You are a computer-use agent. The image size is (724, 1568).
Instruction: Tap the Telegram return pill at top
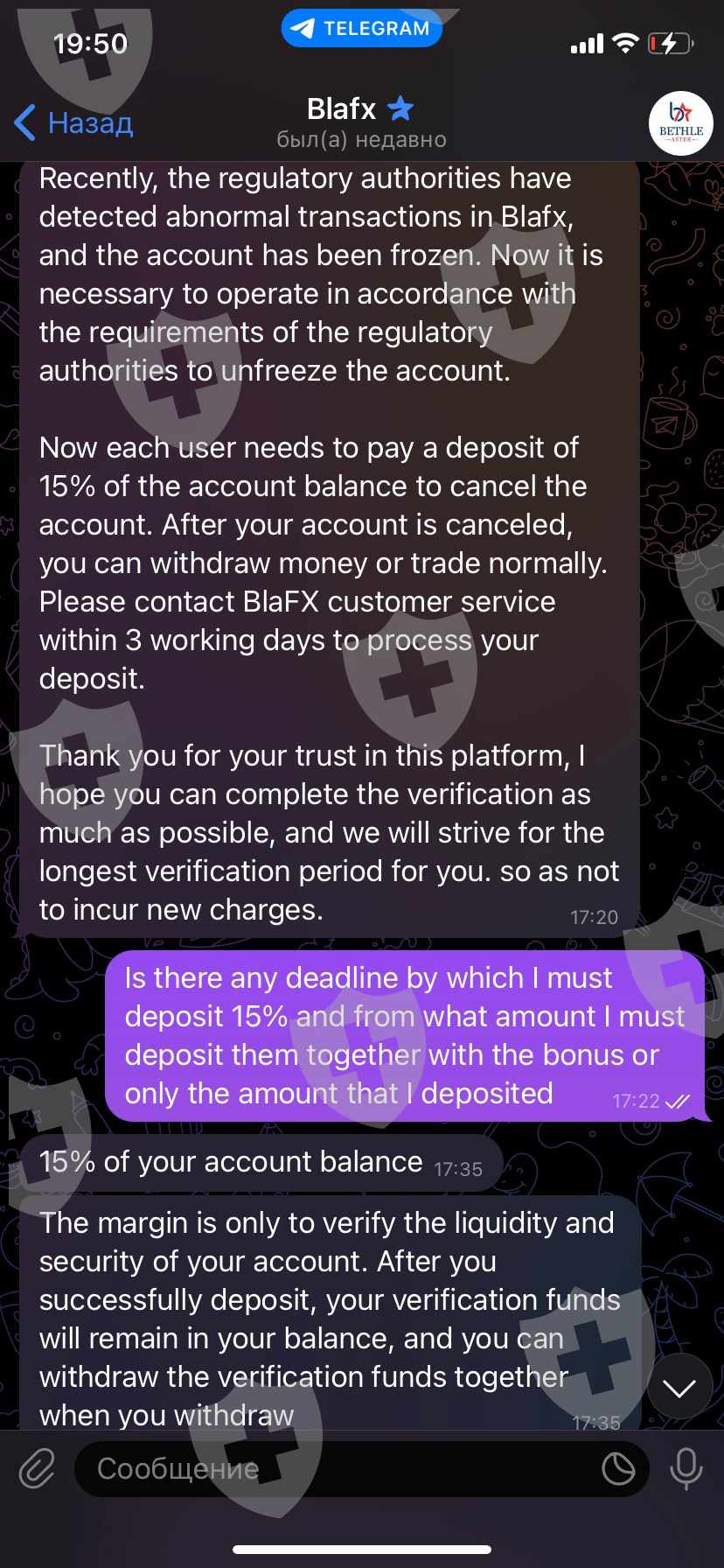(361, 29)
